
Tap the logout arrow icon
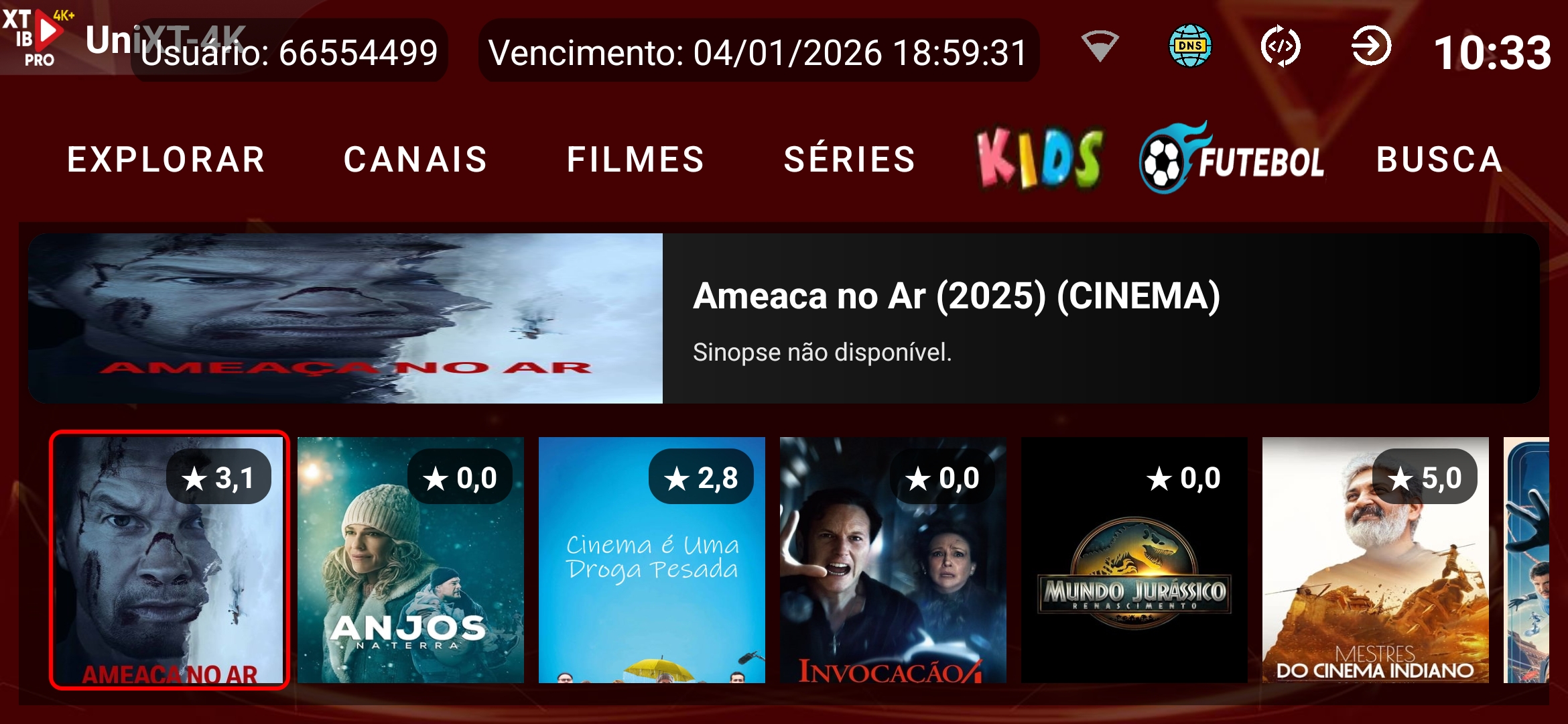pyautogui.click(x=1371, y=46)
